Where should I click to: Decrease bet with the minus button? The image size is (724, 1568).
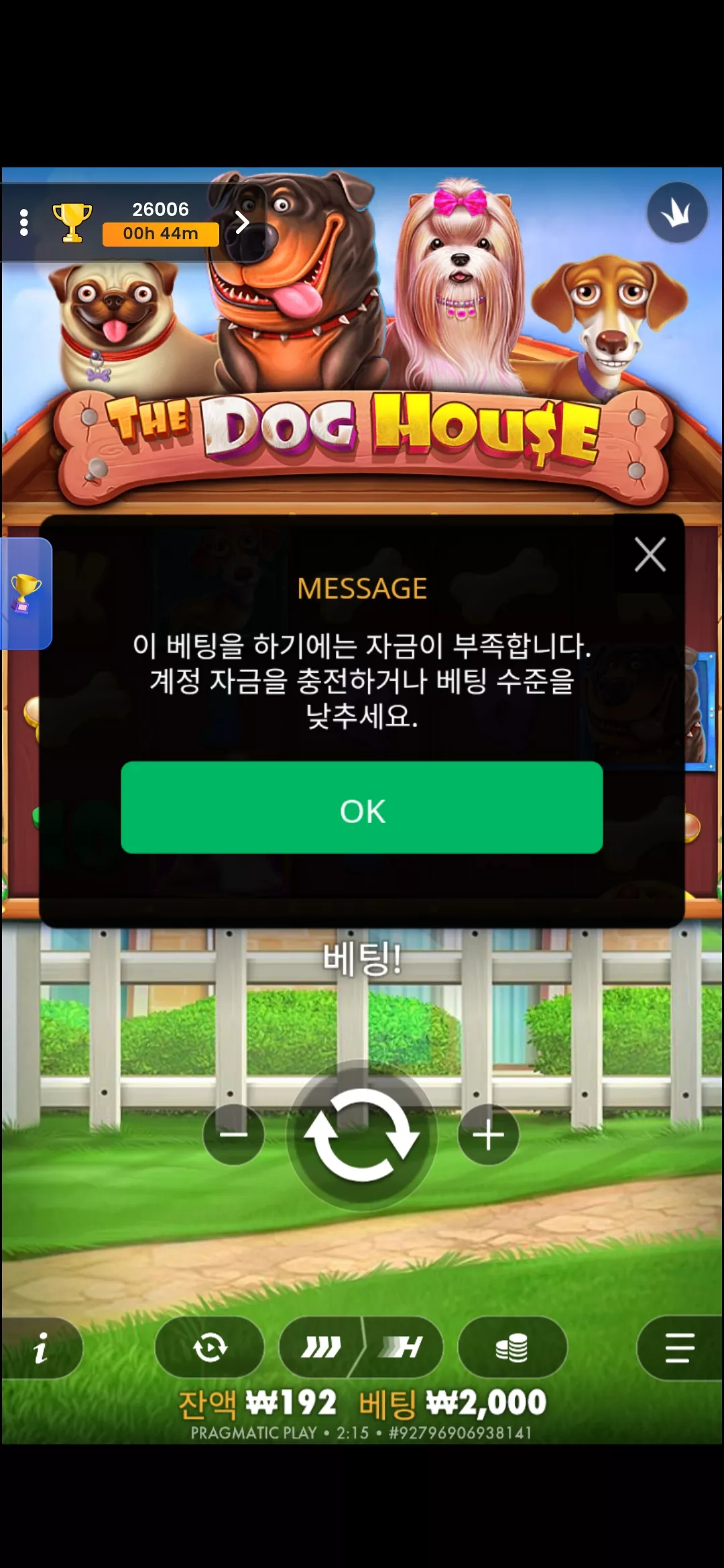tap(233, 1134)
